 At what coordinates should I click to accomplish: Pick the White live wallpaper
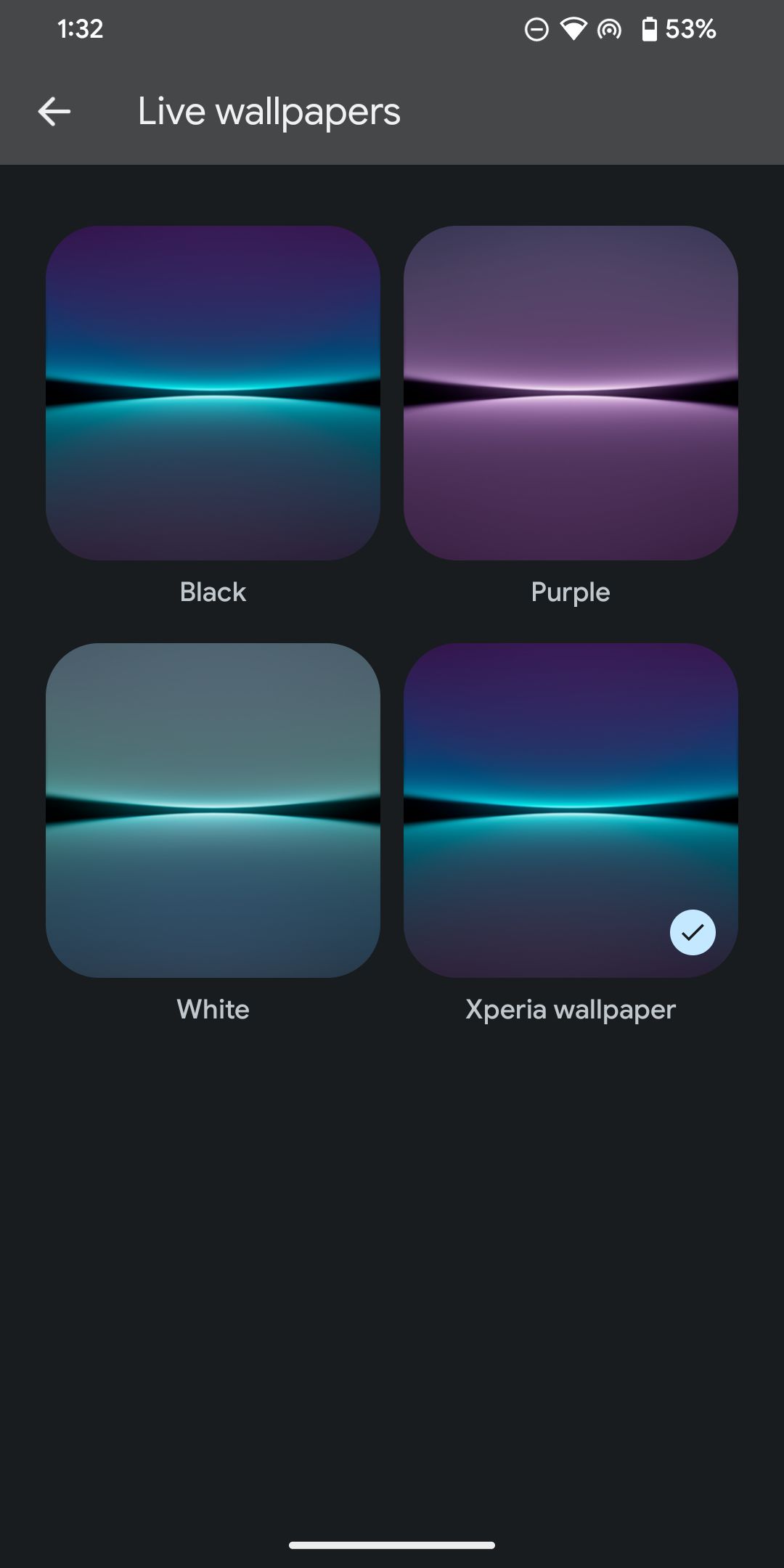[x=213, y=810]
